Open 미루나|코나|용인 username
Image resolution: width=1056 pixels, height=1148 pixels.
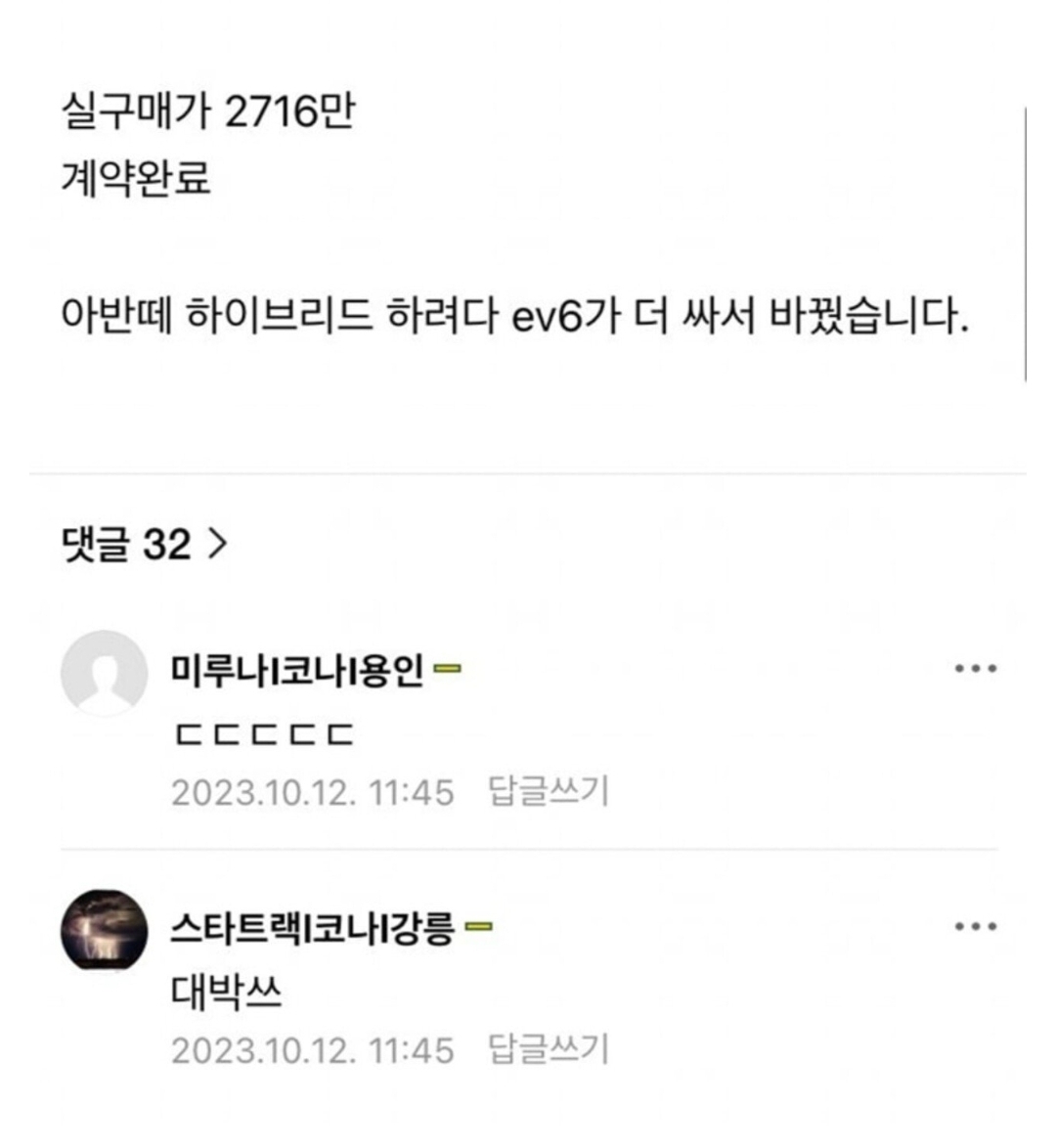pos(297,671)
